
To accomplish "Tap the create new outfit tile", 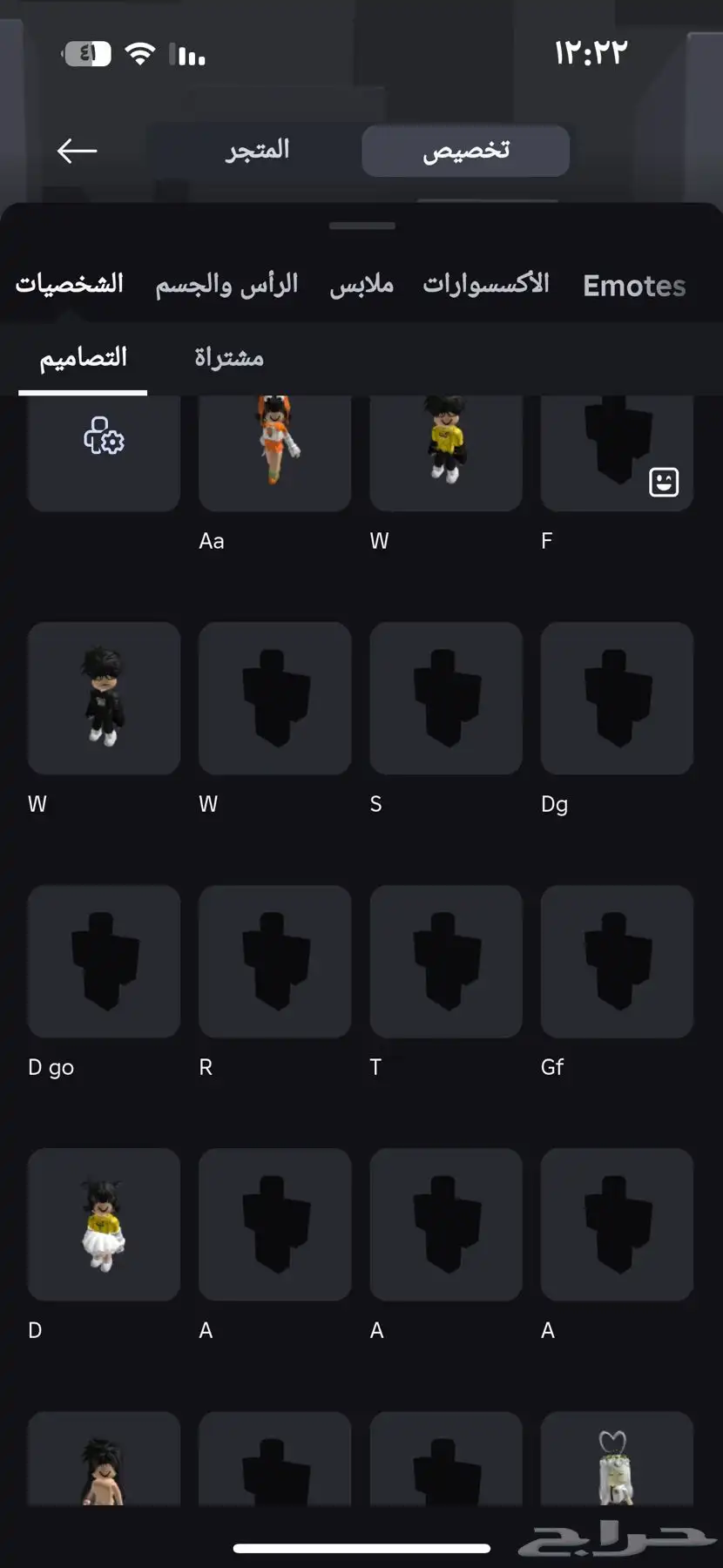I will [104, 449].
